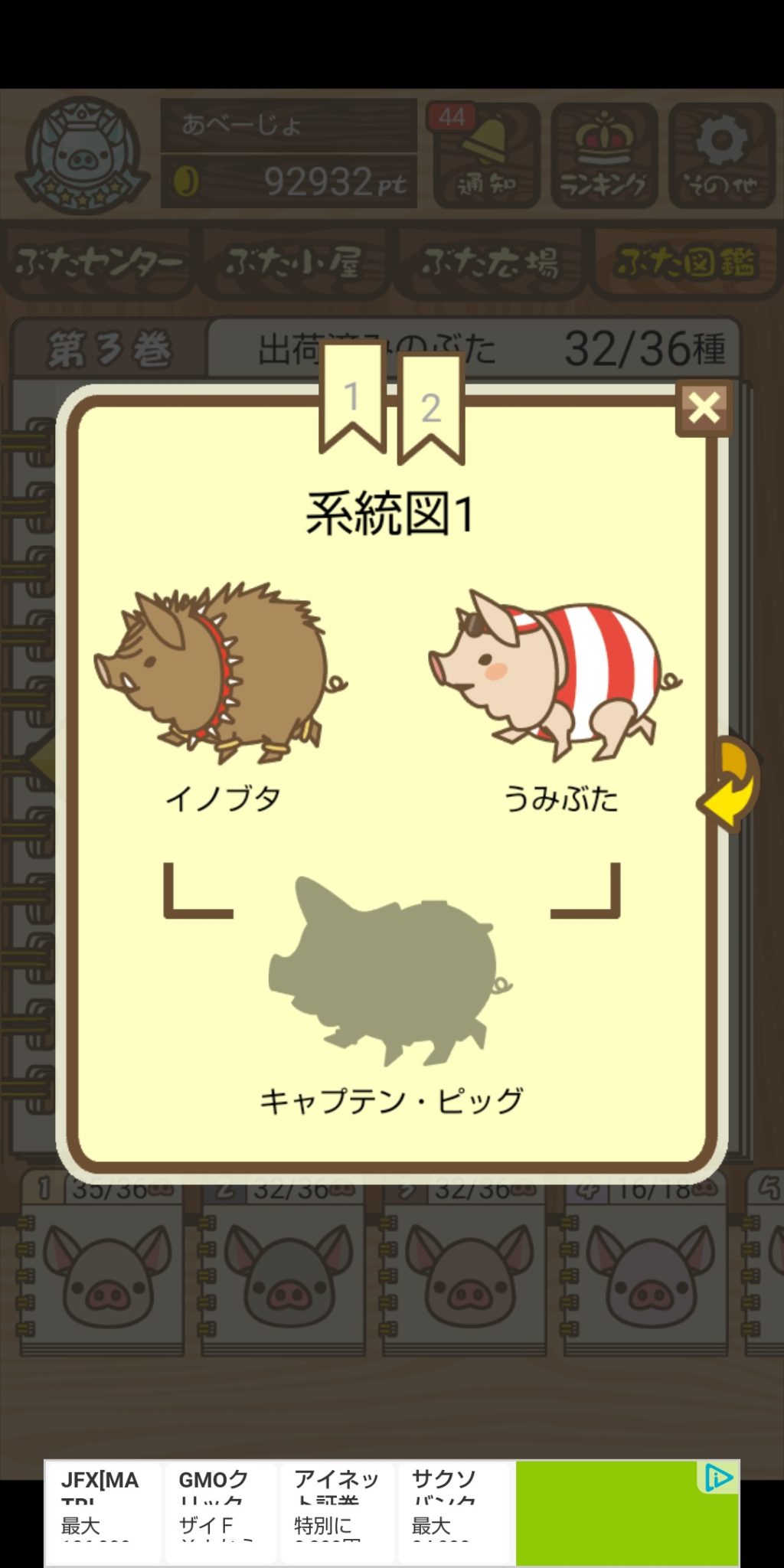
Task: Close the 系統図1 dialog
Action: (704, 408)
